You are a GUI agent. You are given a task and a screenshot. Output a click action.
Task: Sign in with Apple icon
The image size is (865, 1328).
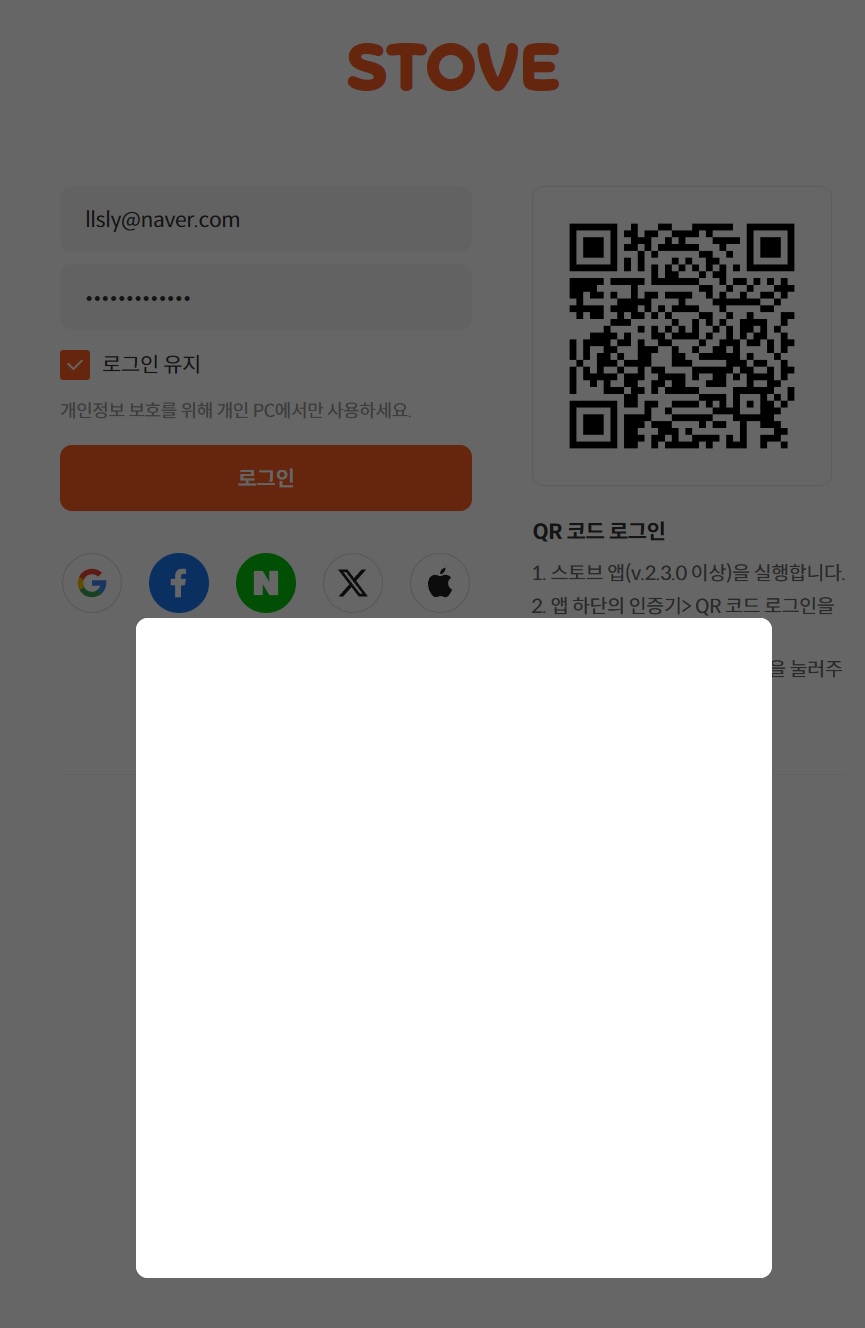pyautogui.click(x=440, y=583)
